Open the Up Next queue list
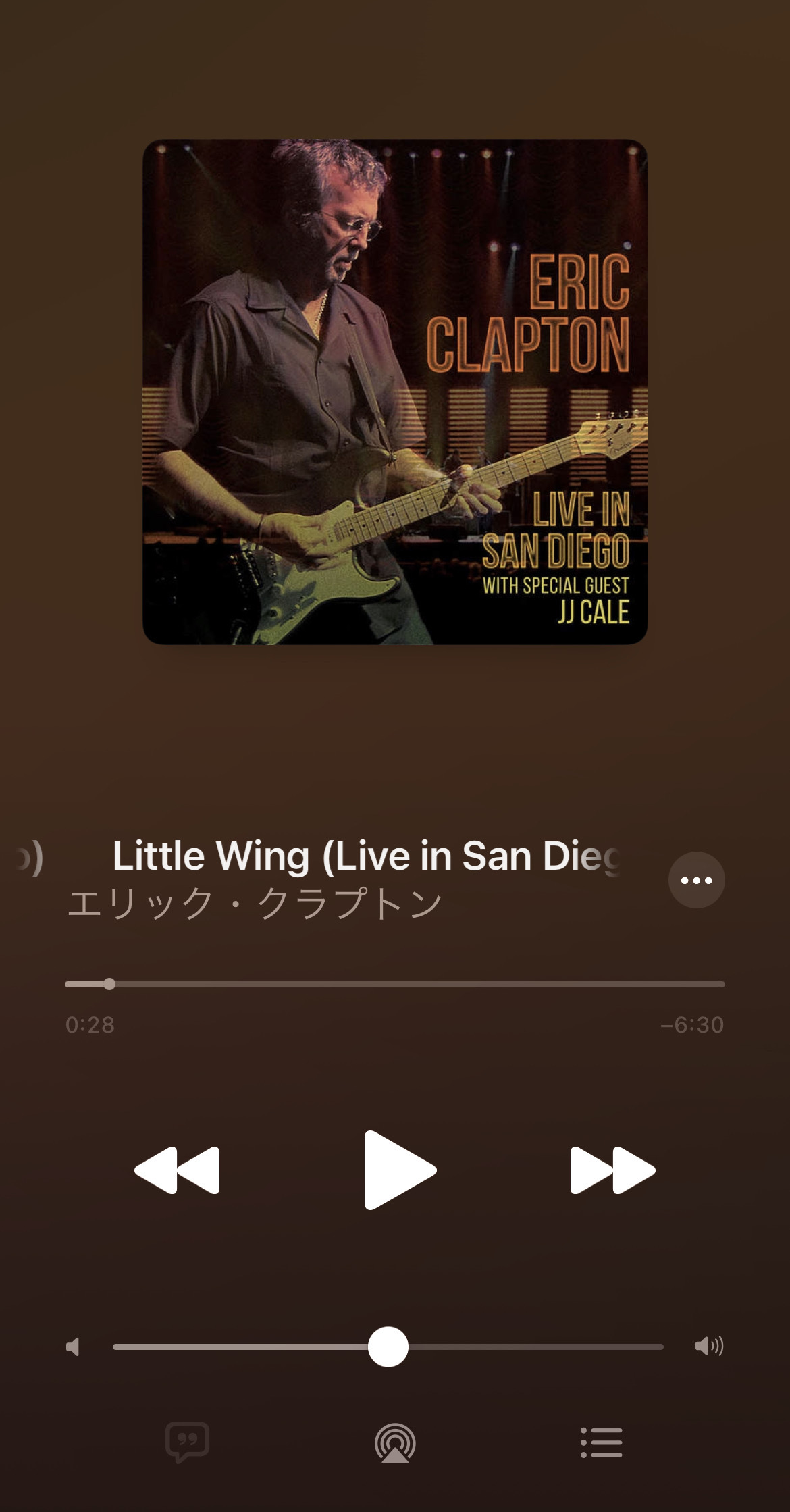790x1512 pixels. click(x=602, y=1442)
